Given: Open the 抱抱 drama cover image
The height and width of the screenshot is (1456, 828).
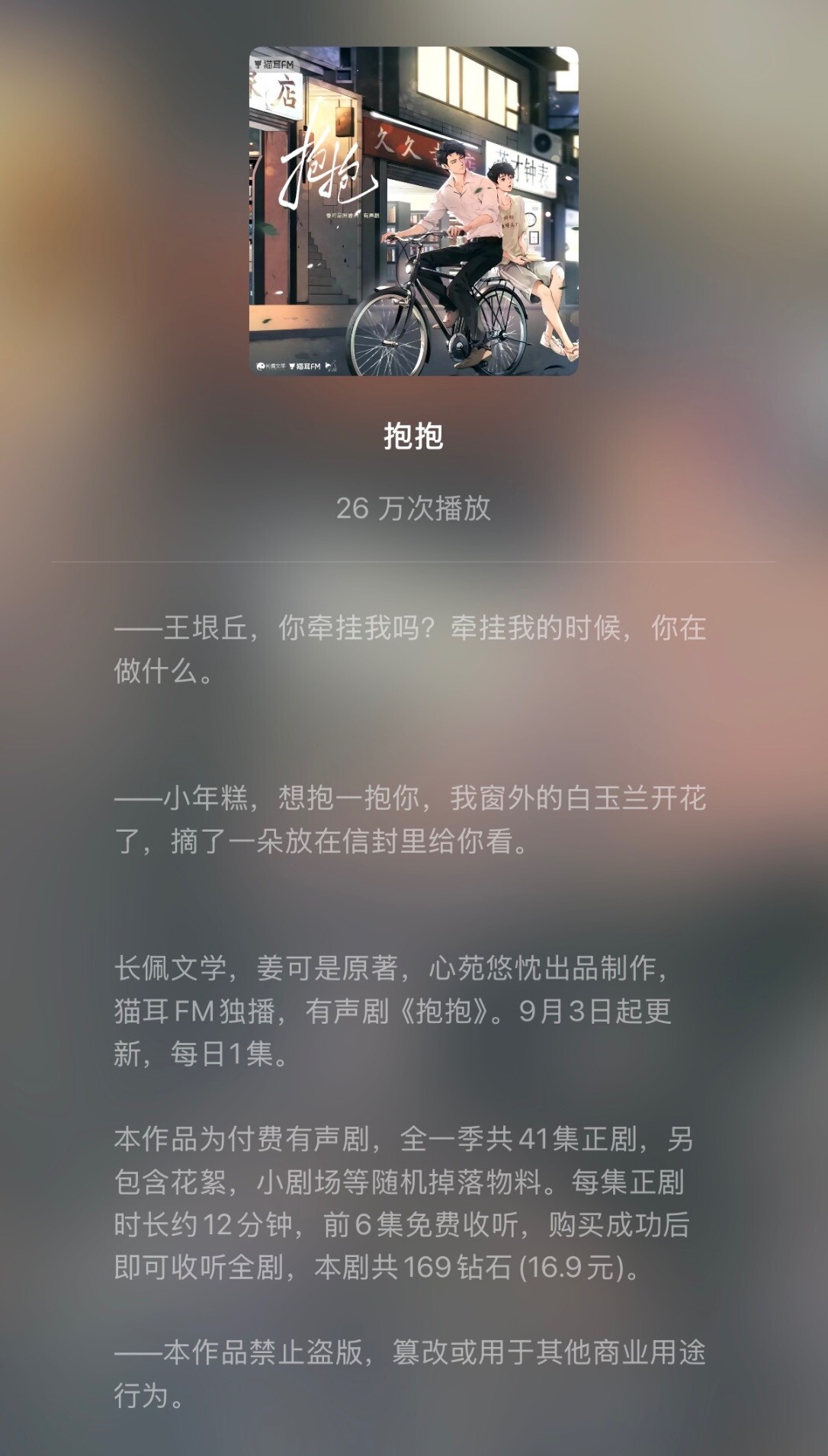Looking at the screenshot, I should pyautogui.click(x=413, y=211).
